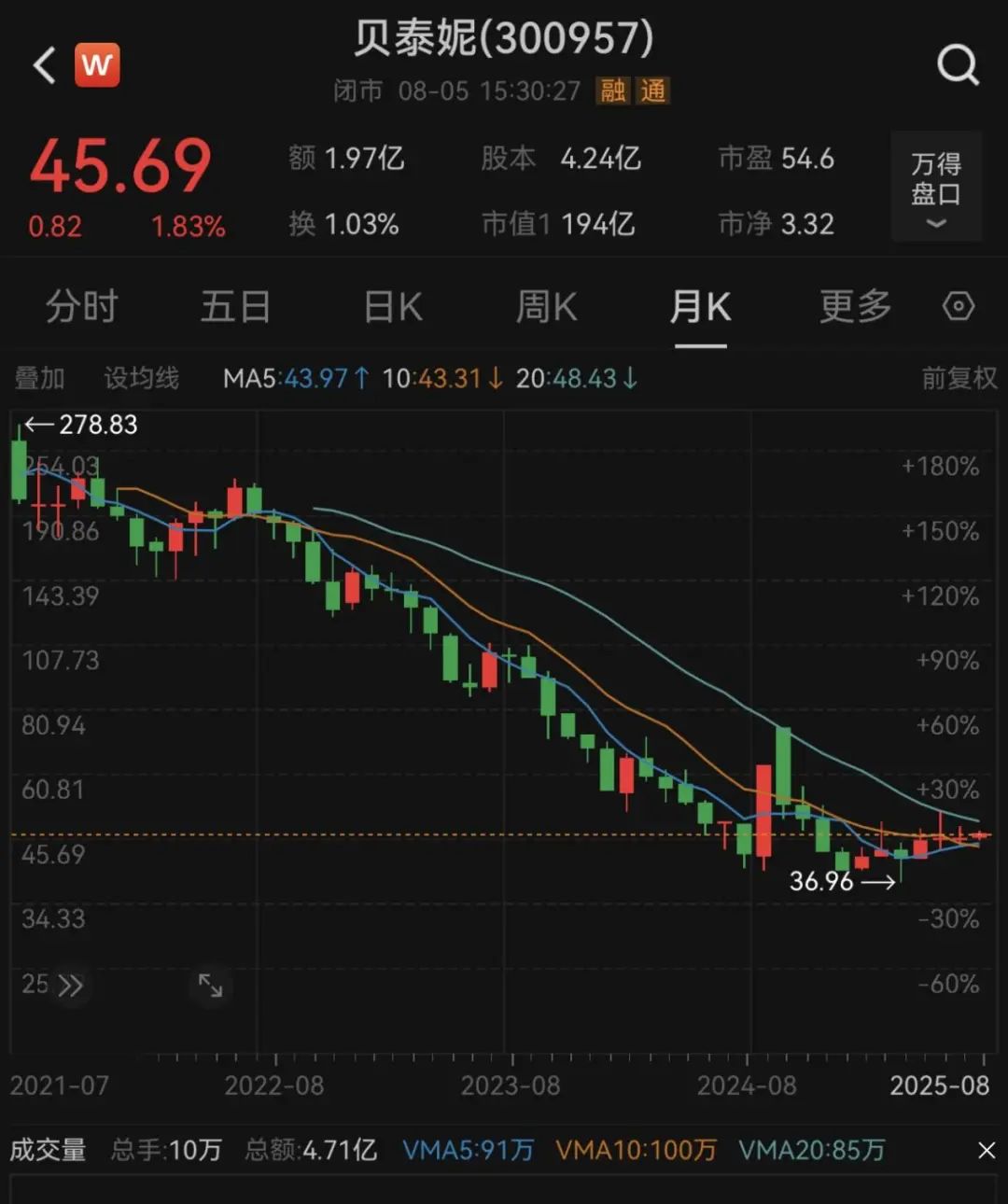The width and height of the screenshot is (1008, 1204).
Task: Open the stock search magnifier
Action: 957,65
